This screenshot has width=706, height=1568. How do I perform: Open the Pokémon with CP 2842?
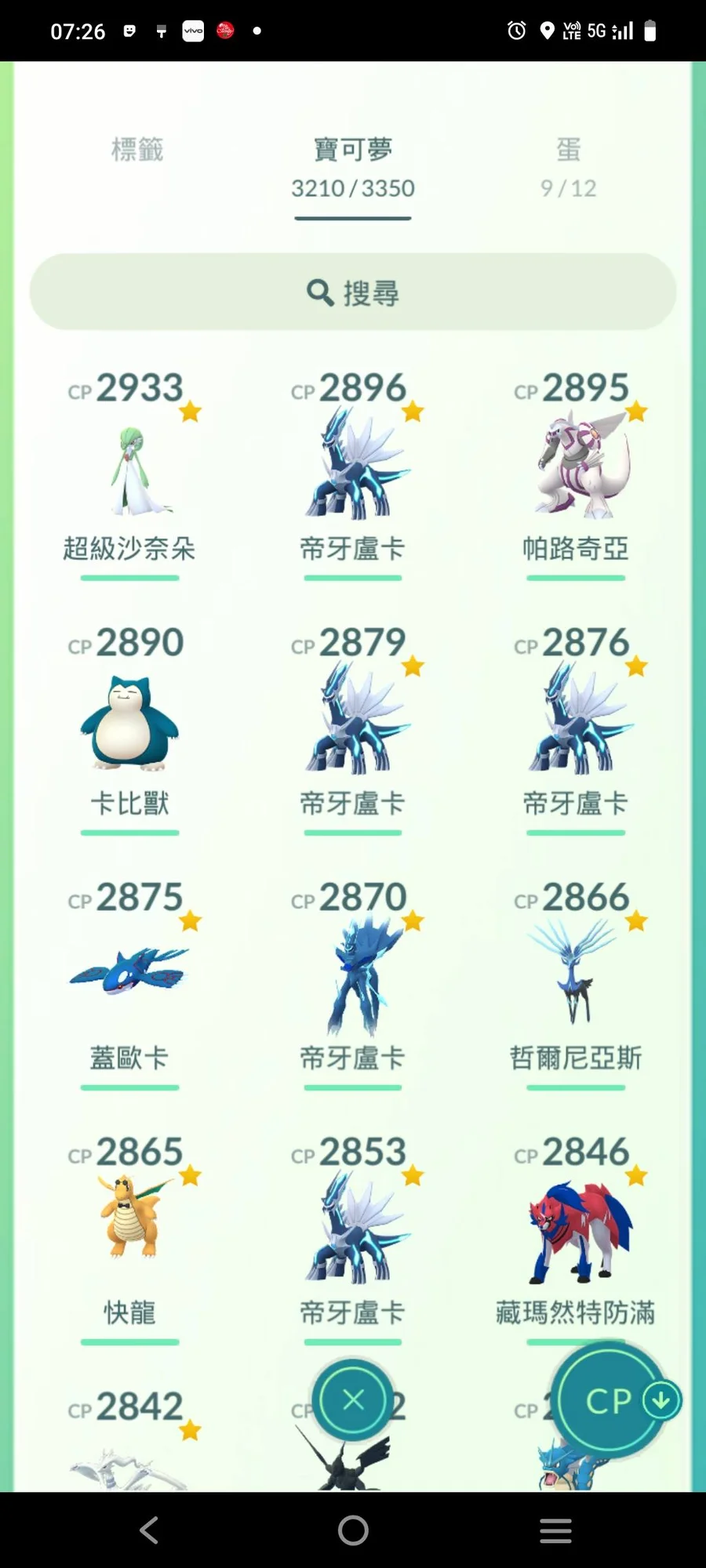[x=129, y=1450]
